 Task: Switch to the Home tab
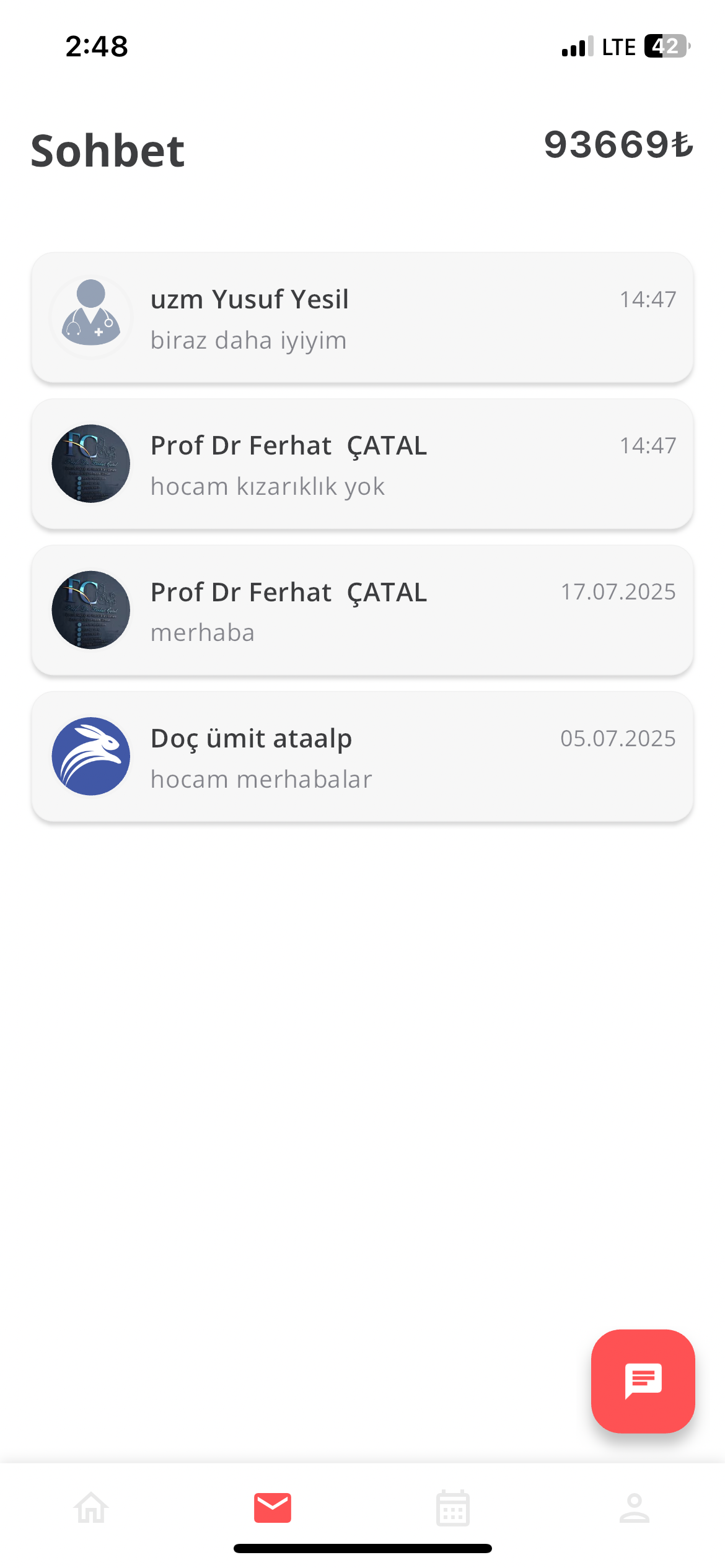coord(91,1507)
